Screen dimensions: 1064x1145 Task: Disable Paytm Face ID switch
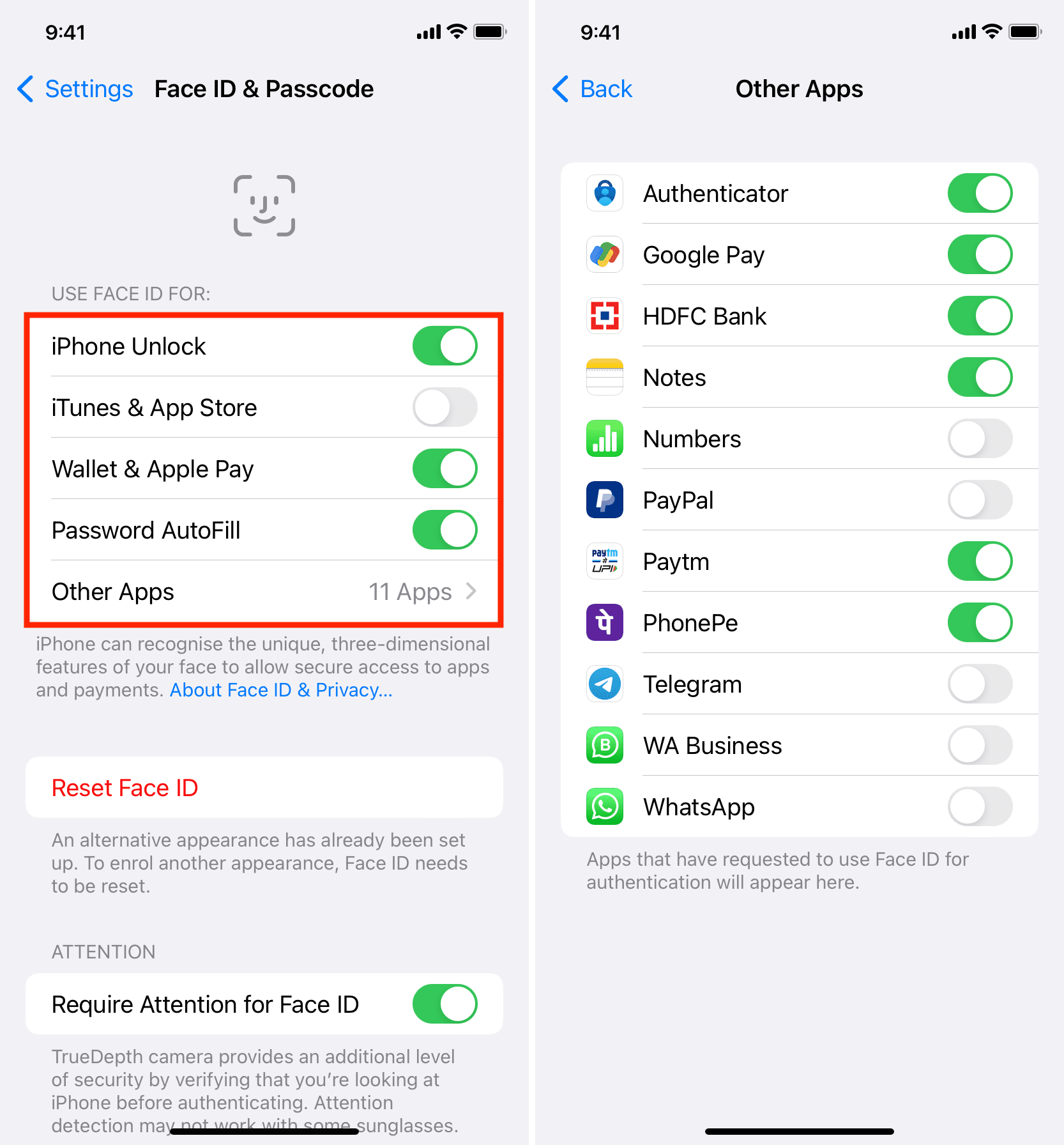point(980,562)
